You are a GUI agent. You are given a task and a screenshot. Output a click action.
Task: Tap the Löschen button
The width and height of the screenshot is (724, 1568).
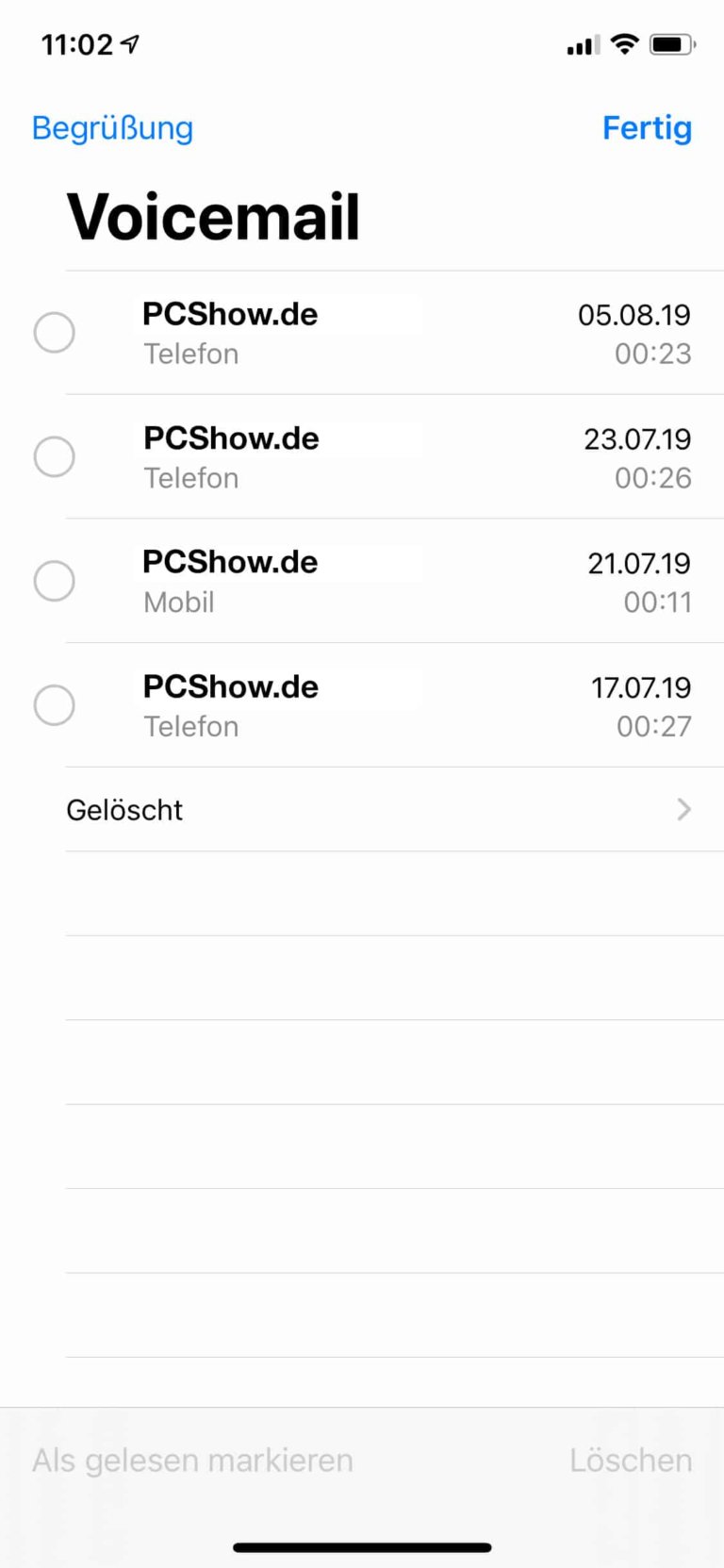point(631,1460)
